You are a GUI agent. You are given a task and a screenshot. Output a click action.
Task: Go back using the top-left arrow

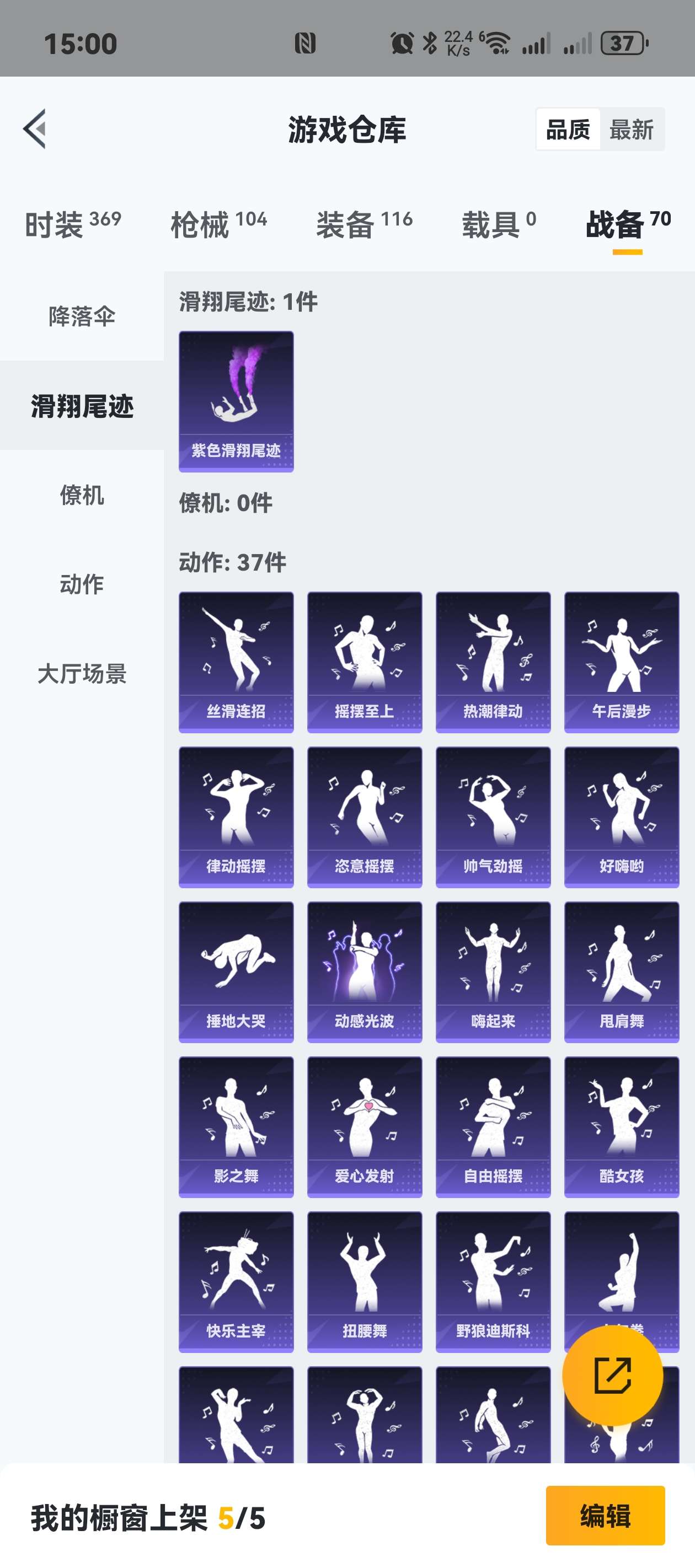[x=35, y=129]
